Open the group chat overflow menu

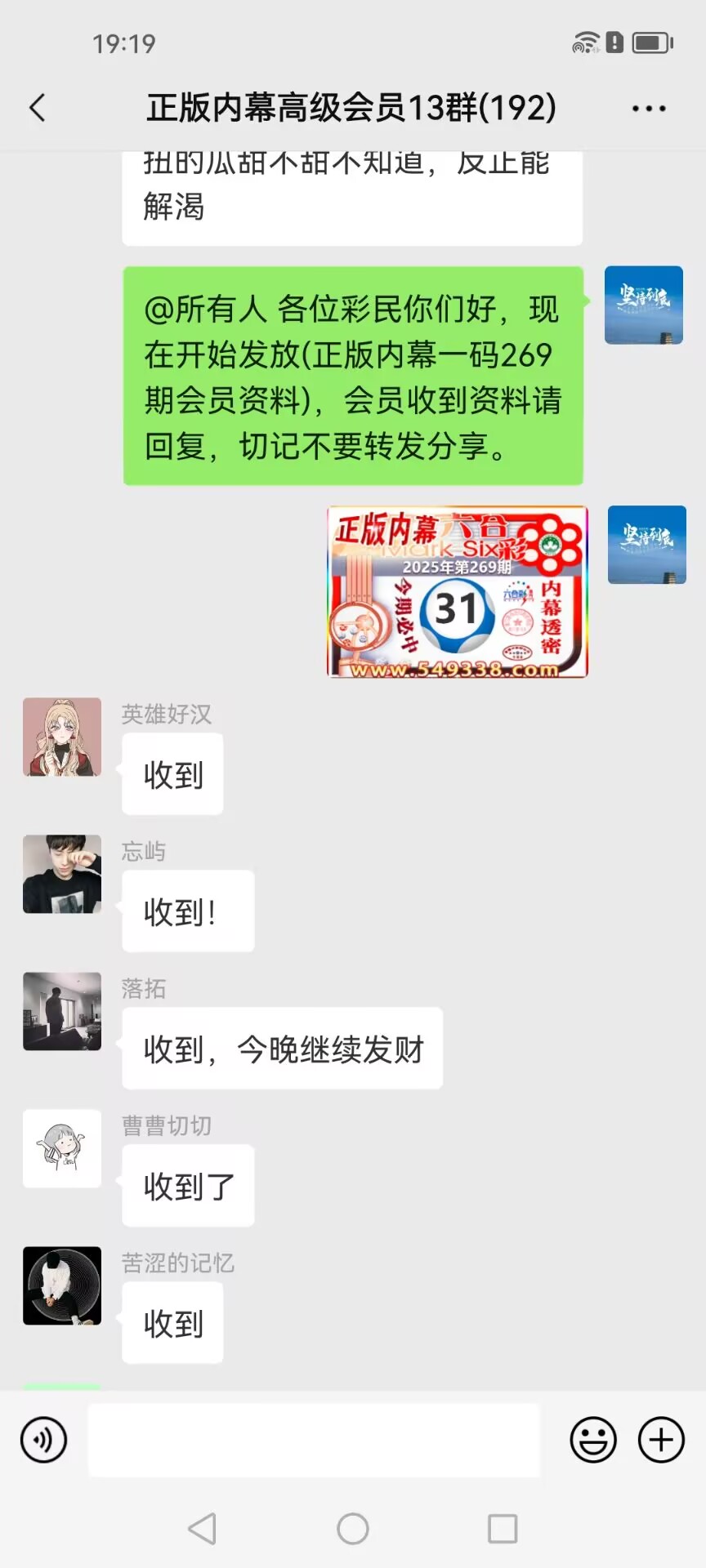649,109
